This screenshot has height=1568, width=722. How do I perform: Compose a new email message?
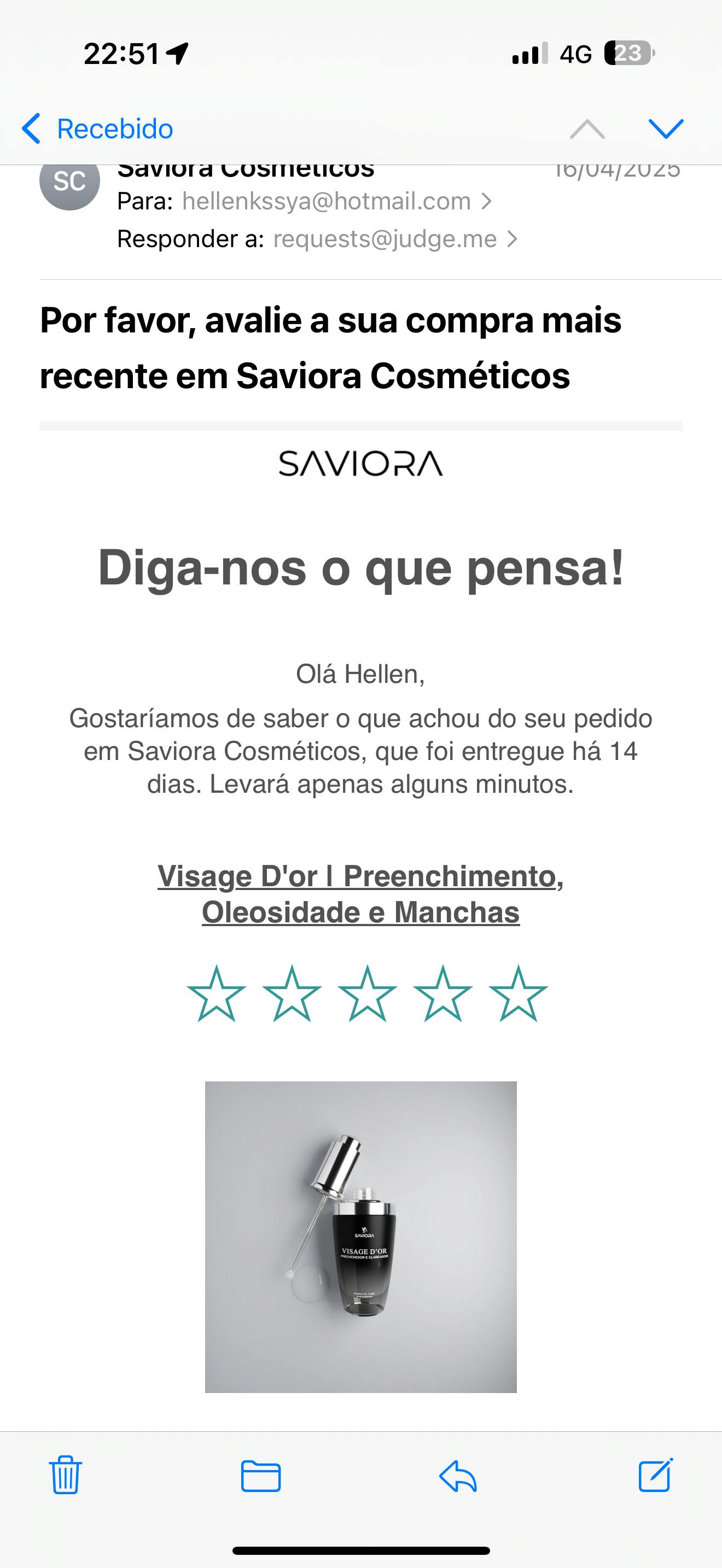click(655, 1476)
